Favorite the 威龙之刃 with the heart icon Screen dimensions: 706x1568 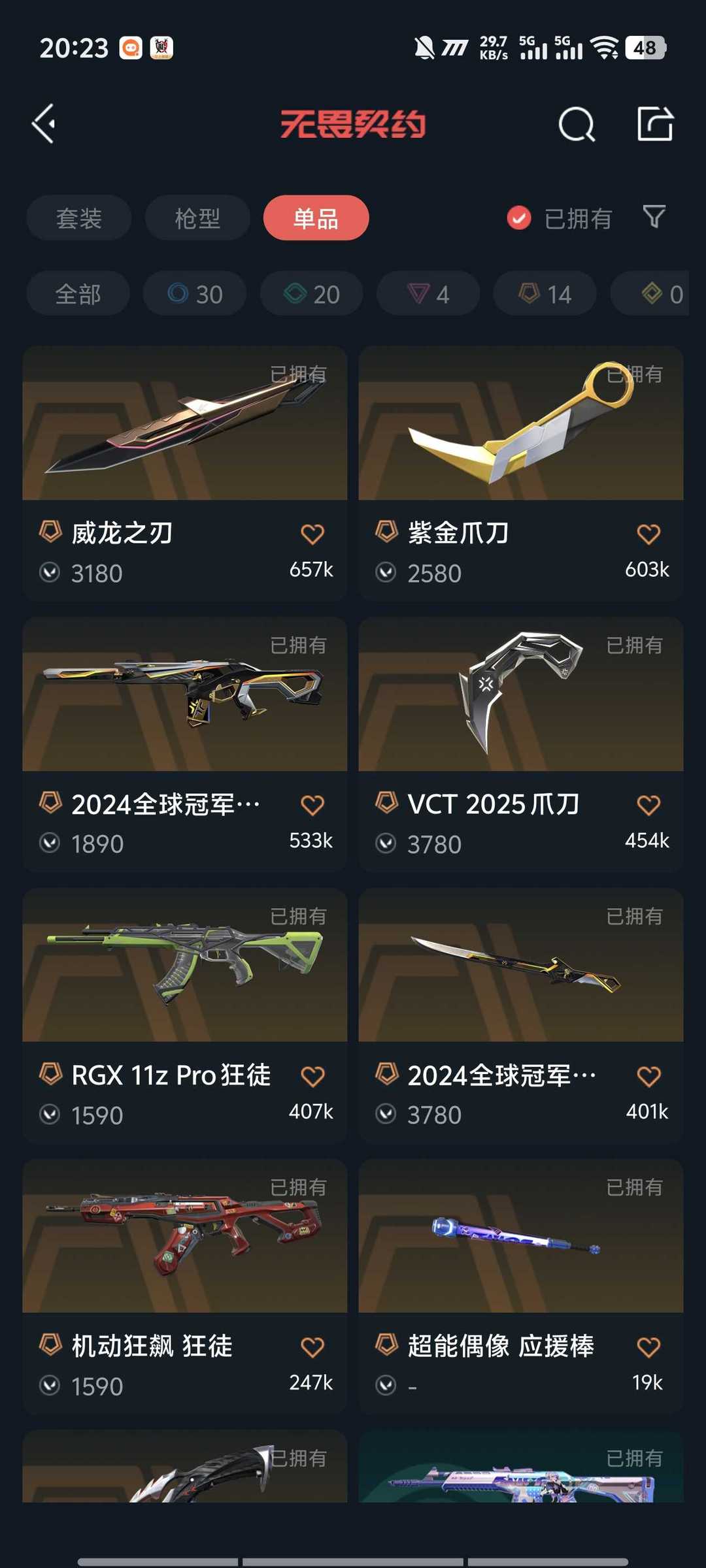pos(312,534)
